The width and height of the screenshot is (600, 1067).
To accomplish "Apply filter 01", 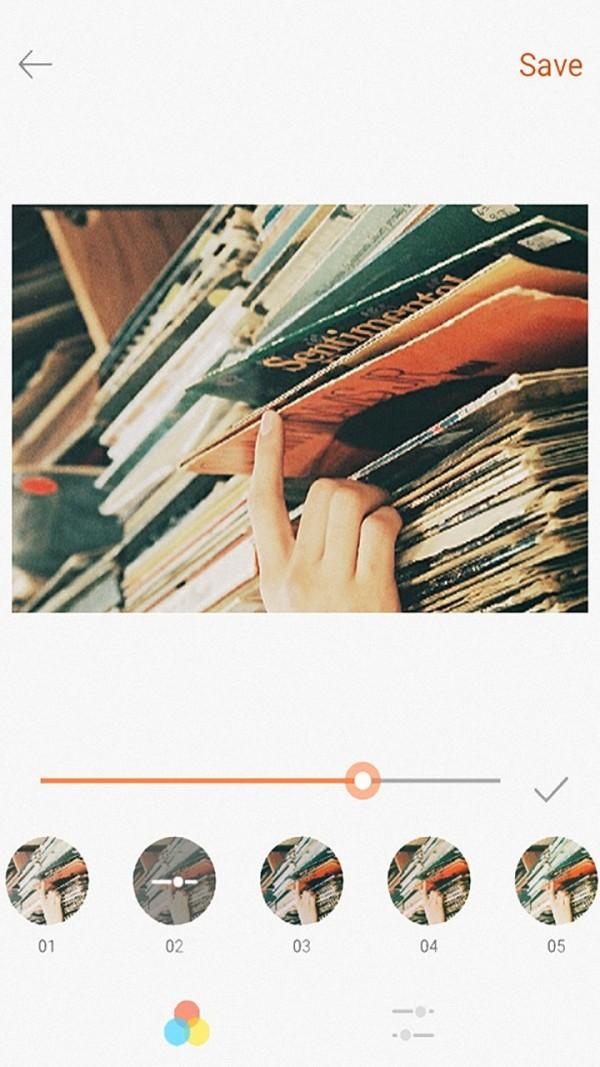I will pyautogui.click(x=47, y=881).
